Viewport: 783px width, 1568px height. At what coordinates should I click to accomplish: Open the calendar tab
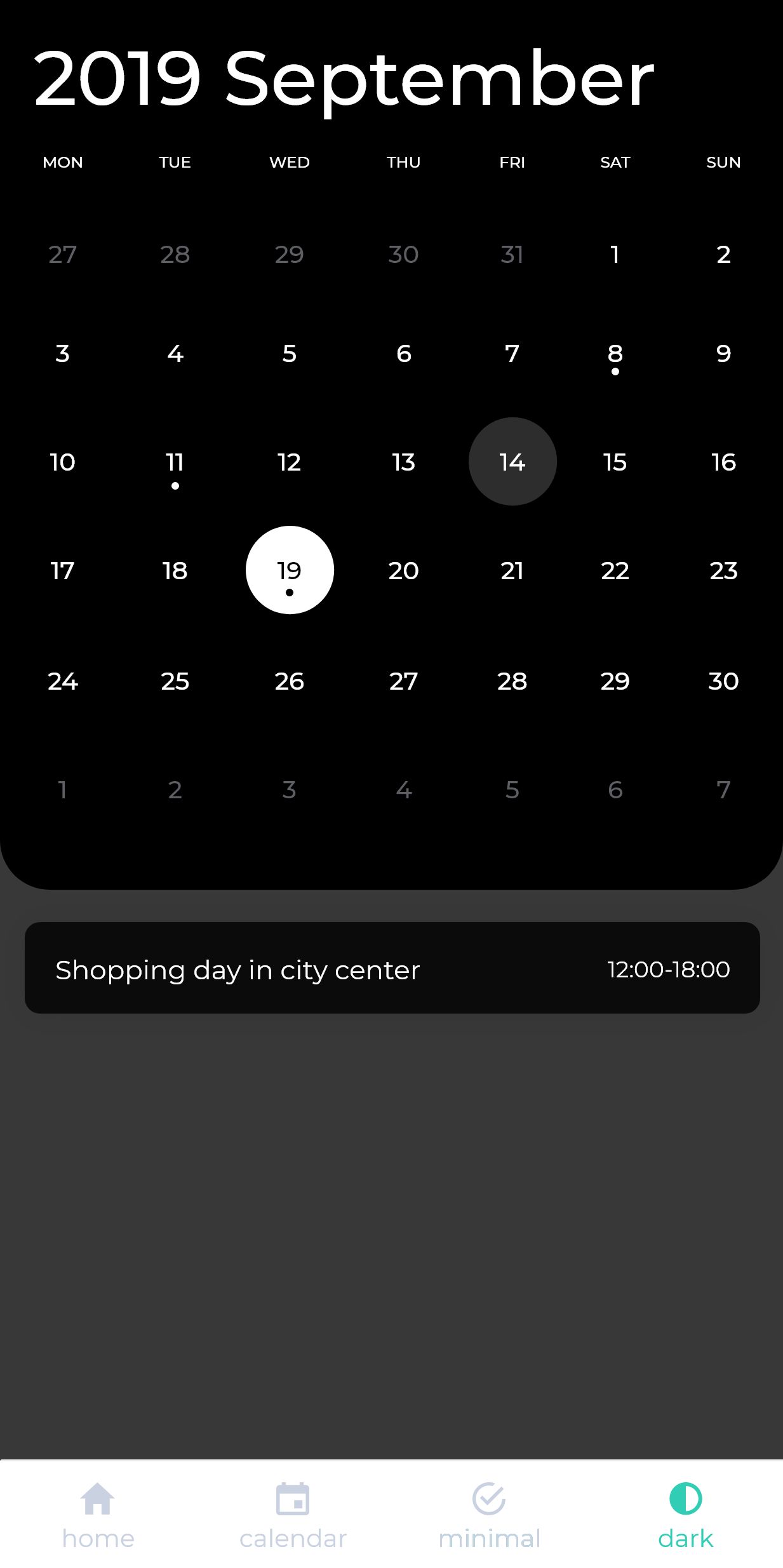[x=293, y=1515]
